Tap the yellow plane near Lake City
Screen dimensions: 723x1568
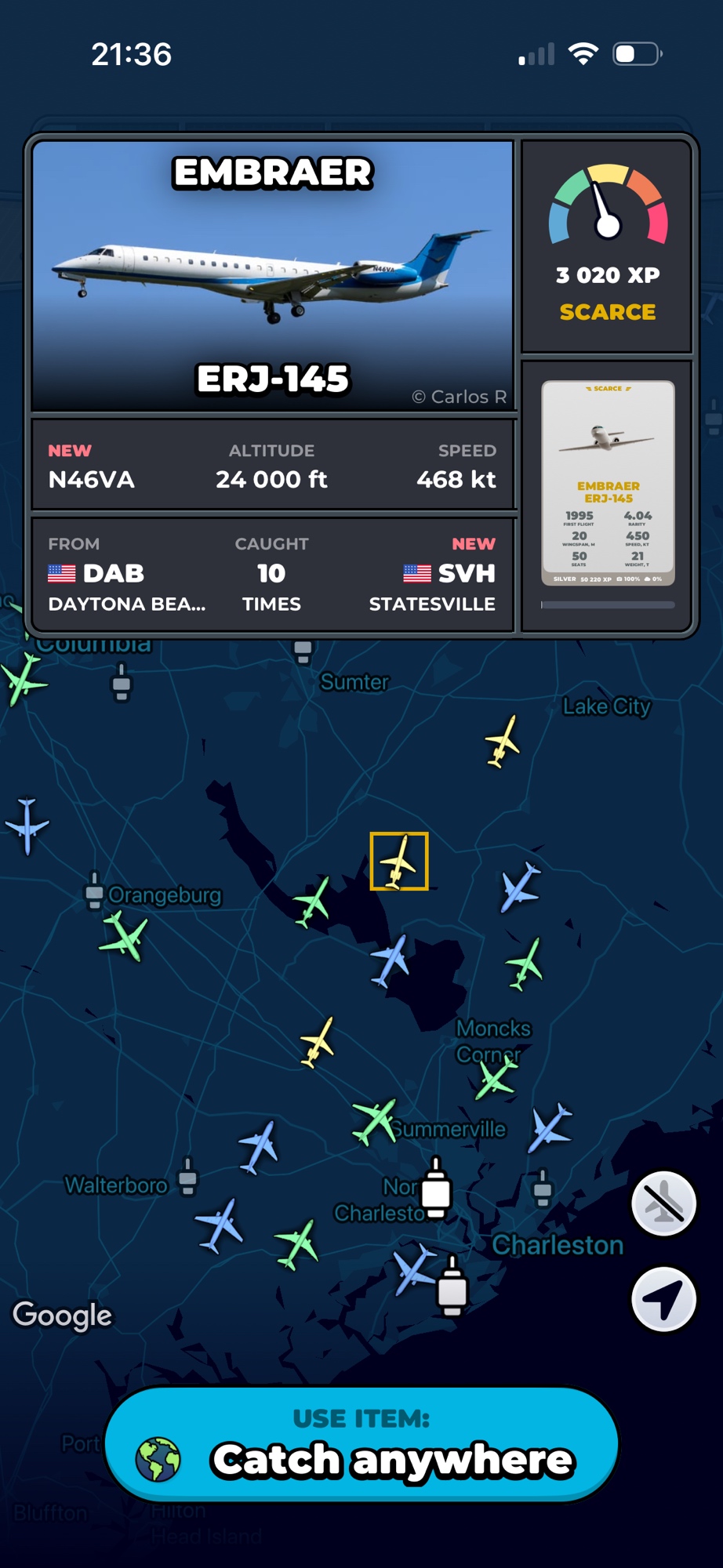coord(502,740)
